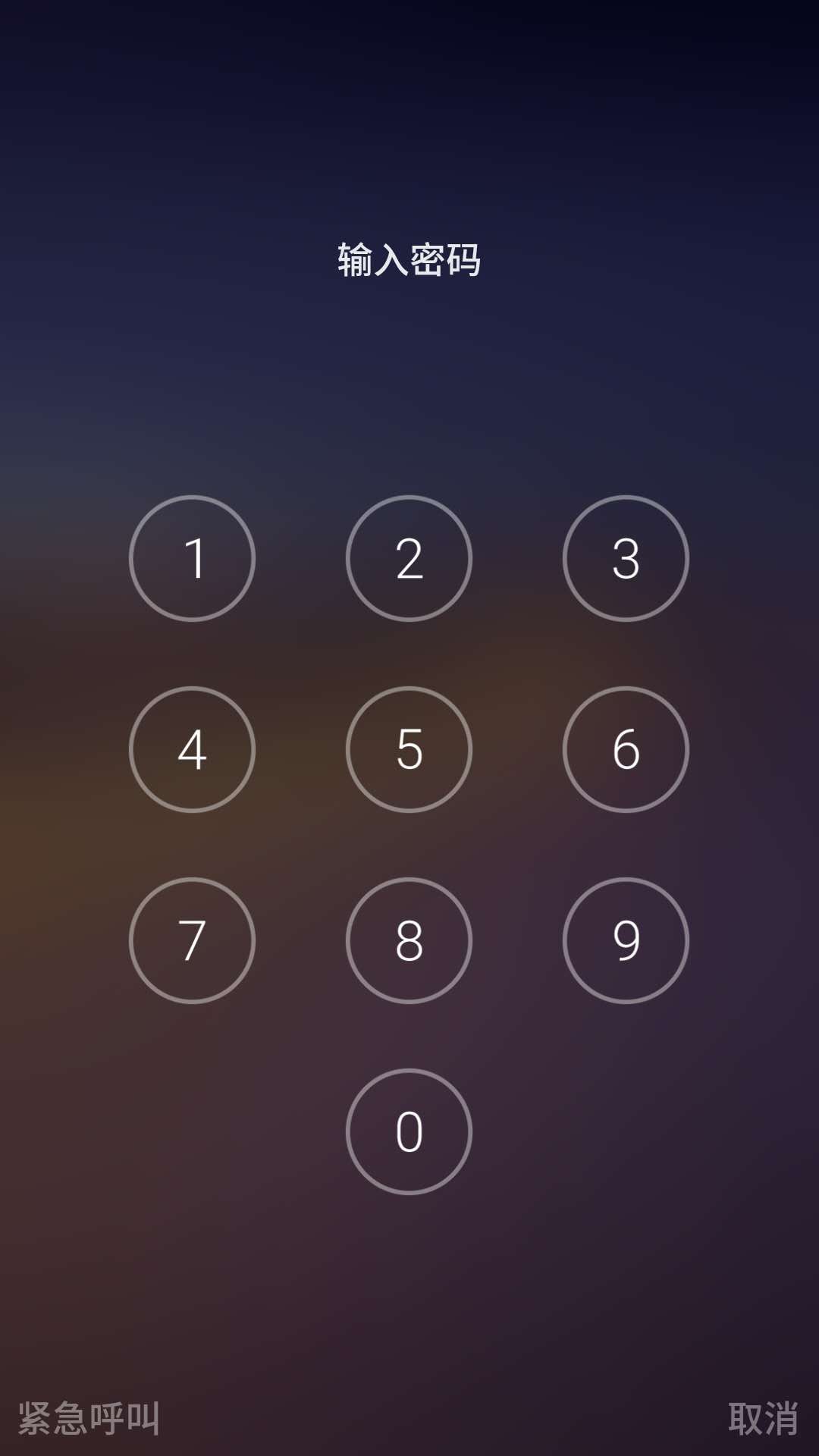Cancel passcode entry with 取消
819x1456 pixels.
tap(762, 1417)
